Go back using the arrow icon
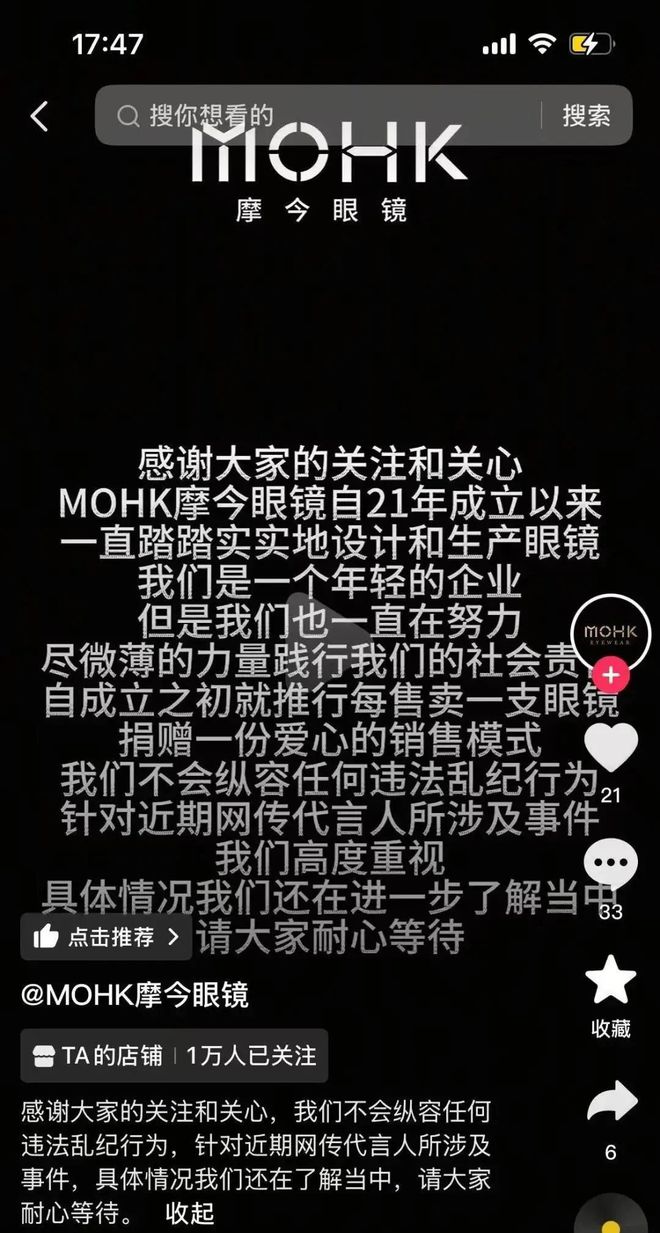This screenshot has height=1233, width=660. tap(39, 116)
